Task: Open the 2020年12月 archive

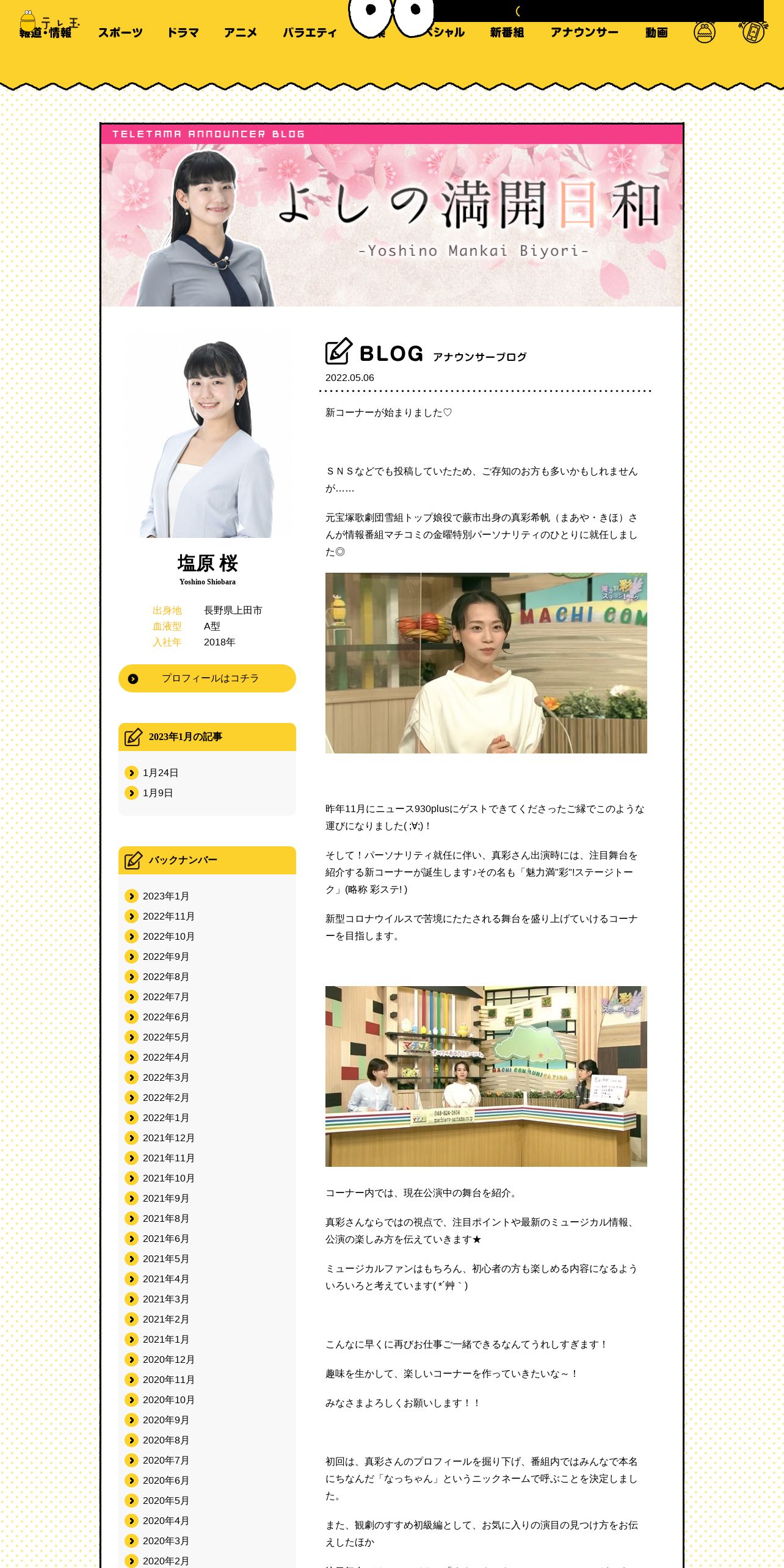Action: (169, 1360)
